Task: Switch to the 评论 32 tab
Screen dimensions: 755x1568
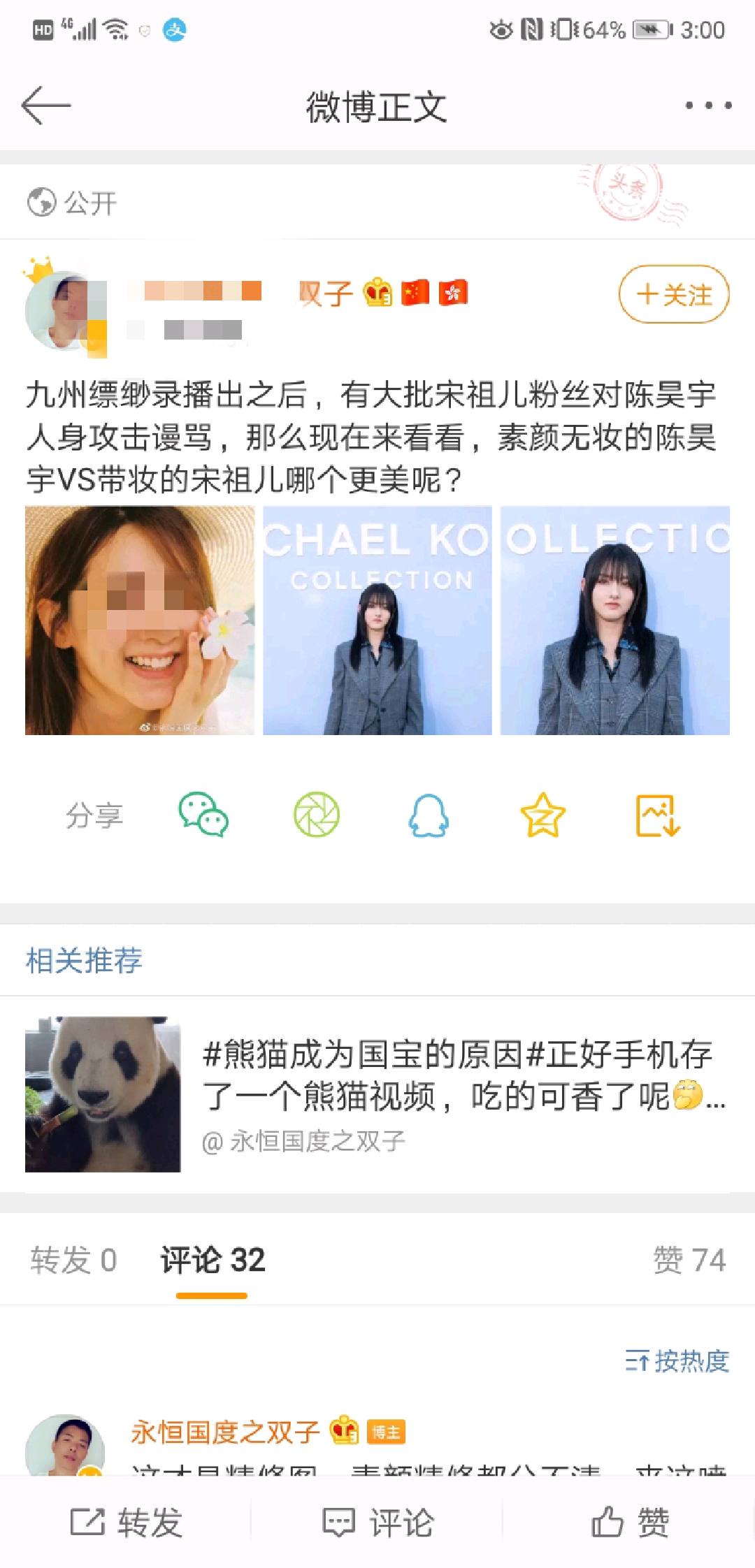Action: click(213, 1261)
